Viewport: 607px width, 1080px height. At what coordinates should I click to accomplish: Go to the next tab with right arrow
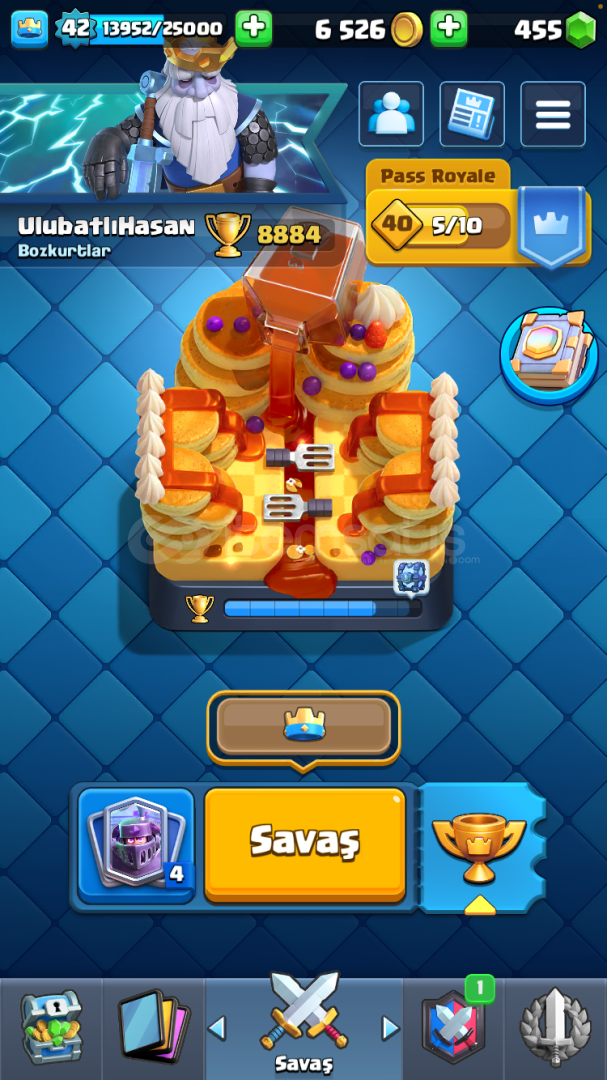pos(391,1028)
